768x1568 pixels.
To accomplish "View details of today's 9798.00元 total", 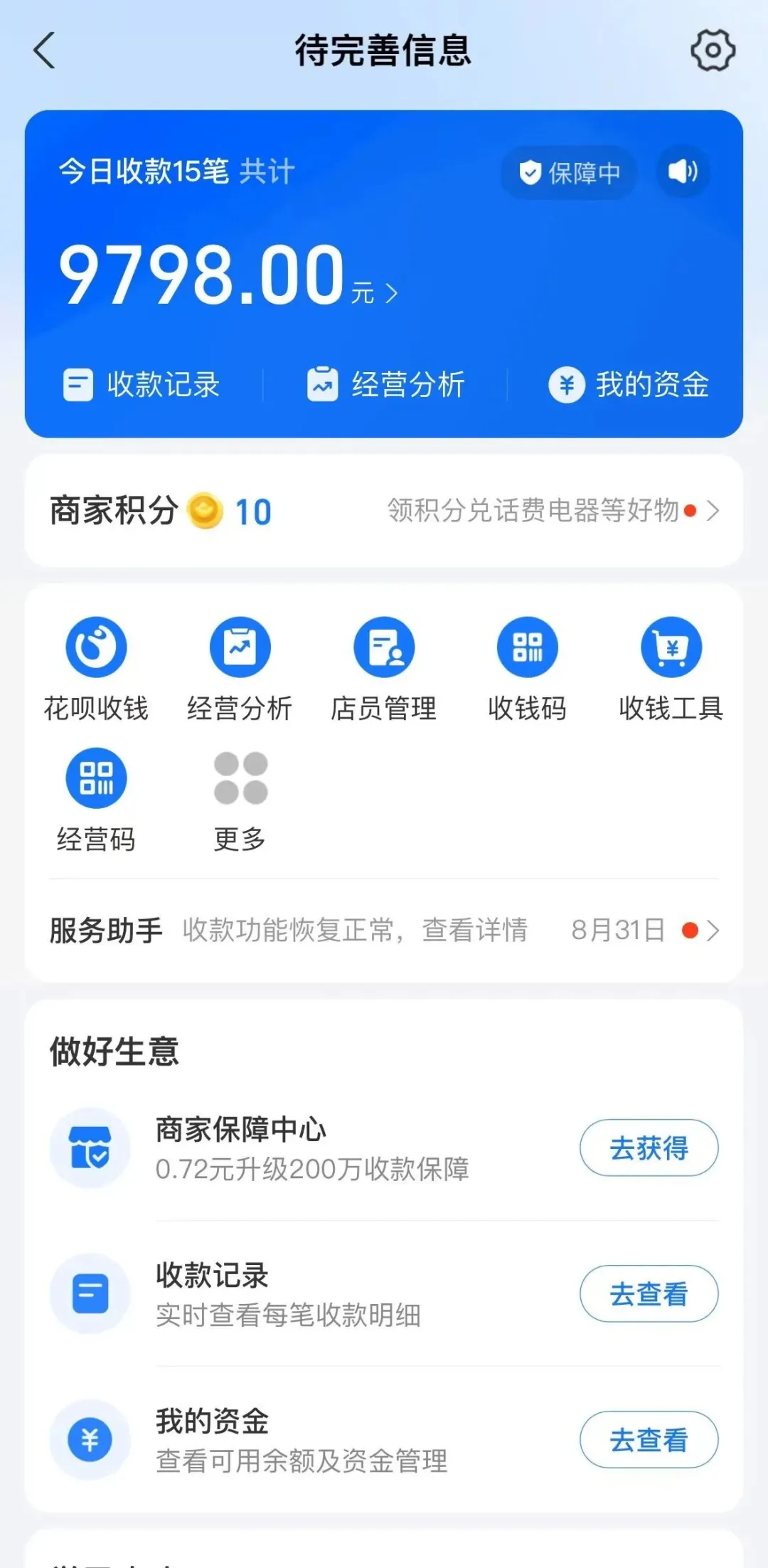I will tap(228, 275).
